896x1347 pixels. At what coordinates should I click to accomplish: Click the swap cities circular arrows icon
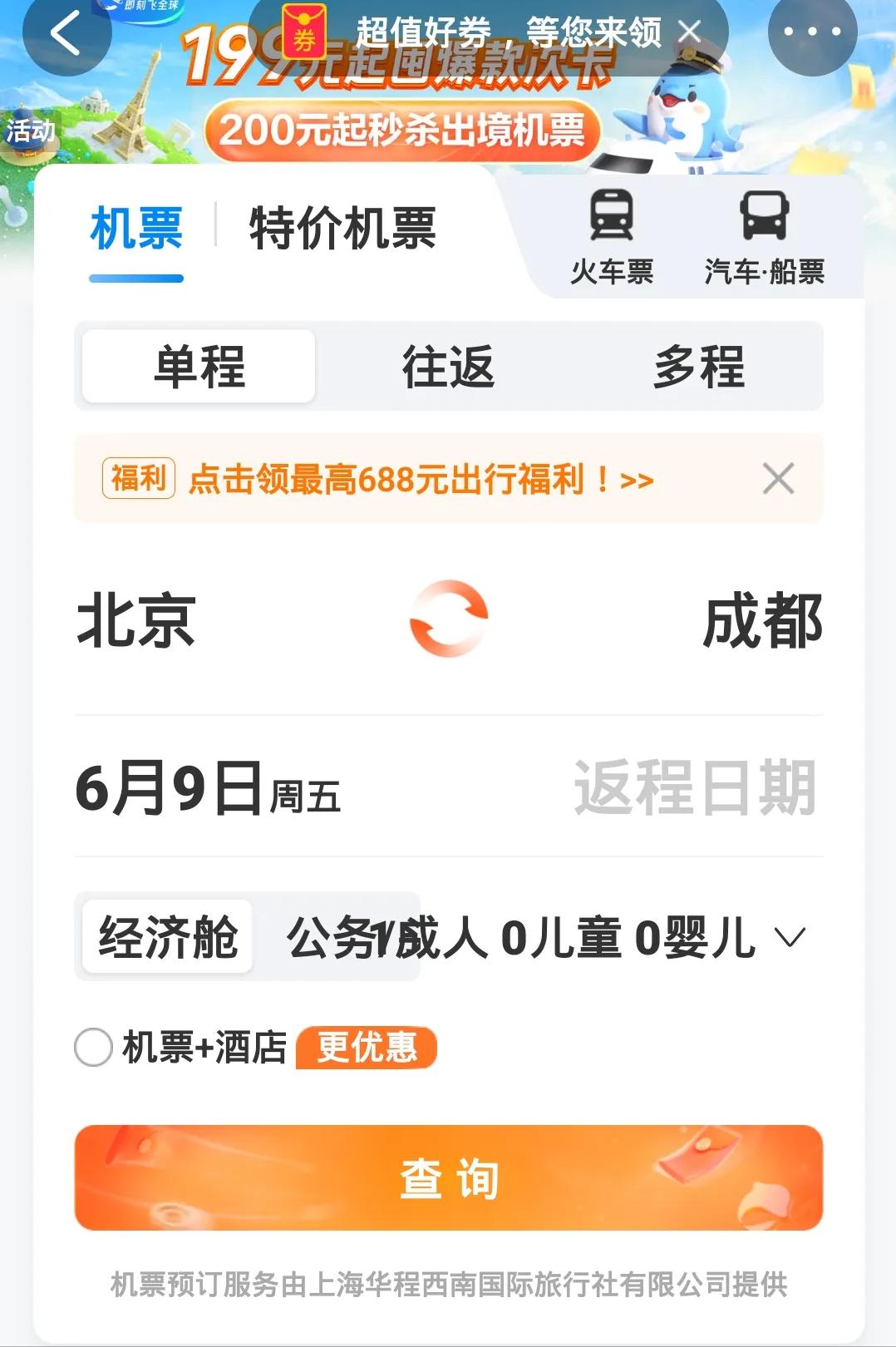click(x=448, y=619)
